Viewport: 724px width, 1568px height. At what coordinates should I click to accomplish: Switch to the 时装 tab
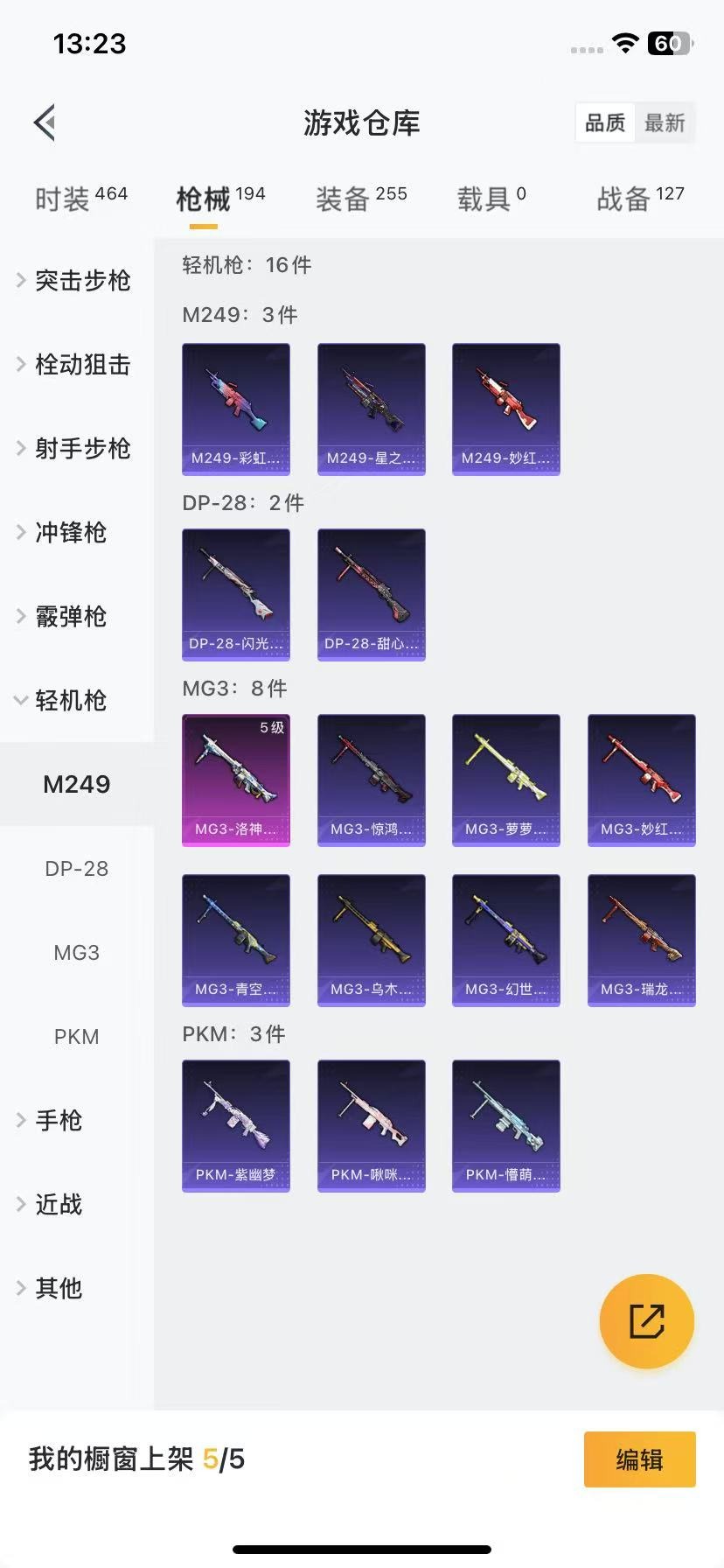(x=80, y=199)
